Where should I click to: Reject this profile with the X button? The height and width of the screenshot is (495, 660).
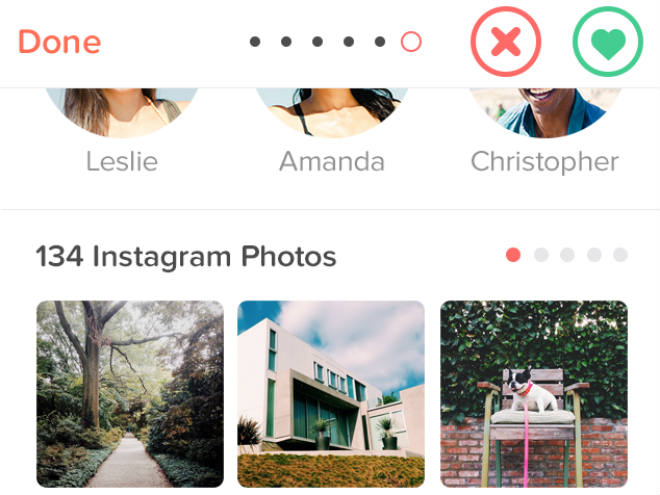point(506,42)
